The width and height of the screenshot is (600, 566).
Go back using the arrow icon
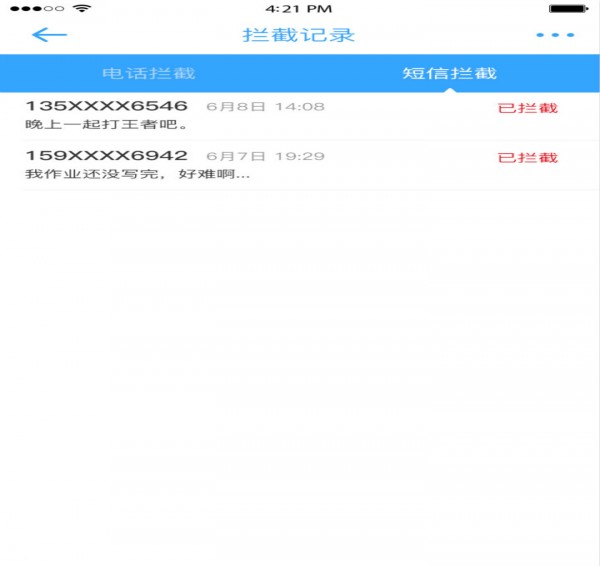tap(49, 35)
